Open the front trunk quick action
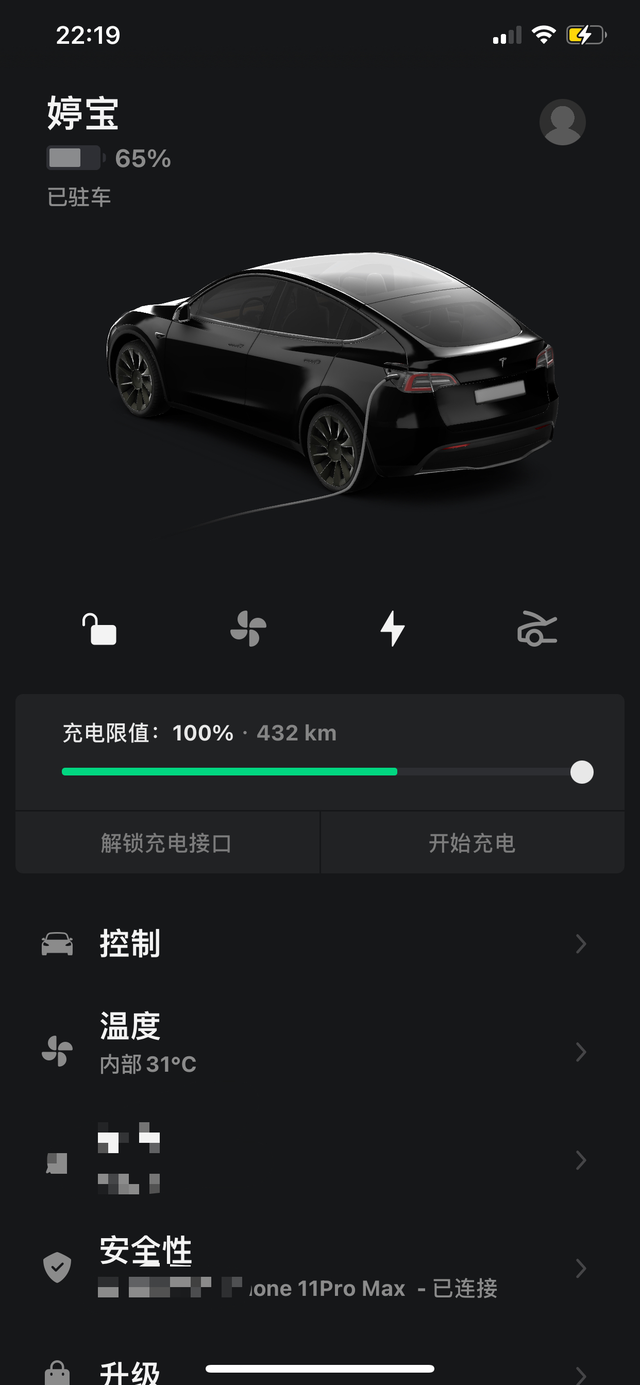 pos(537,629)
